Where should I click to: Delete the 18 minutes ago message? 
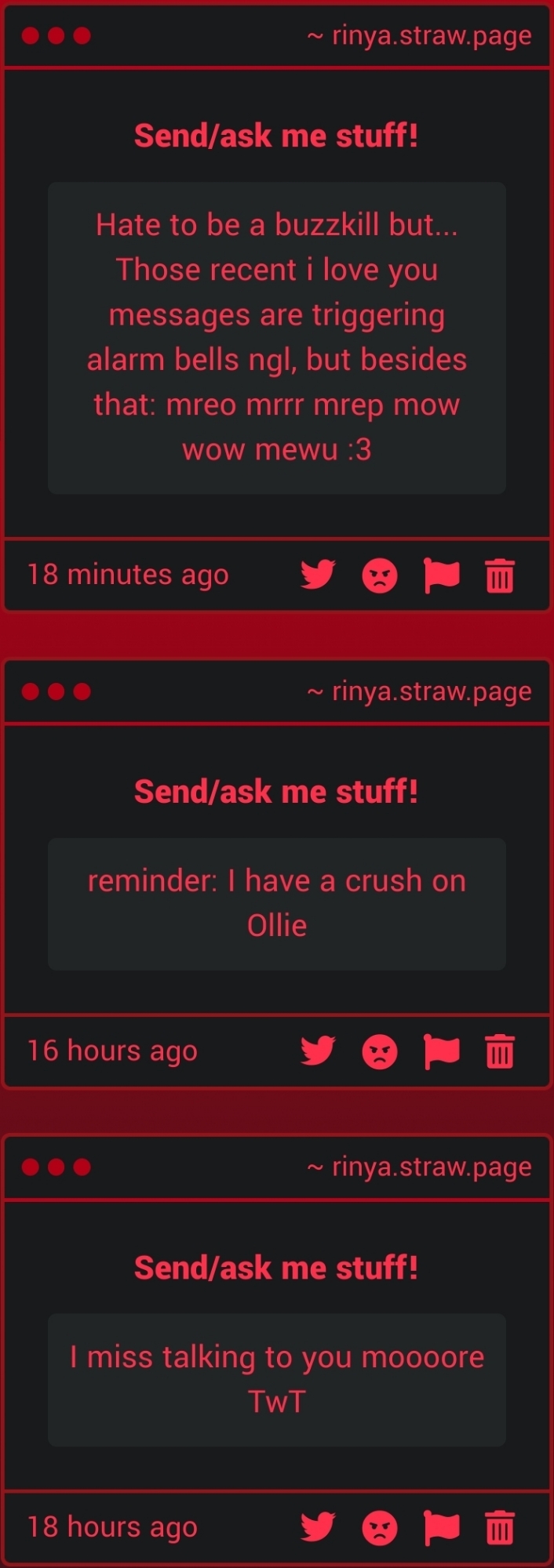click(x=500, y=576)
